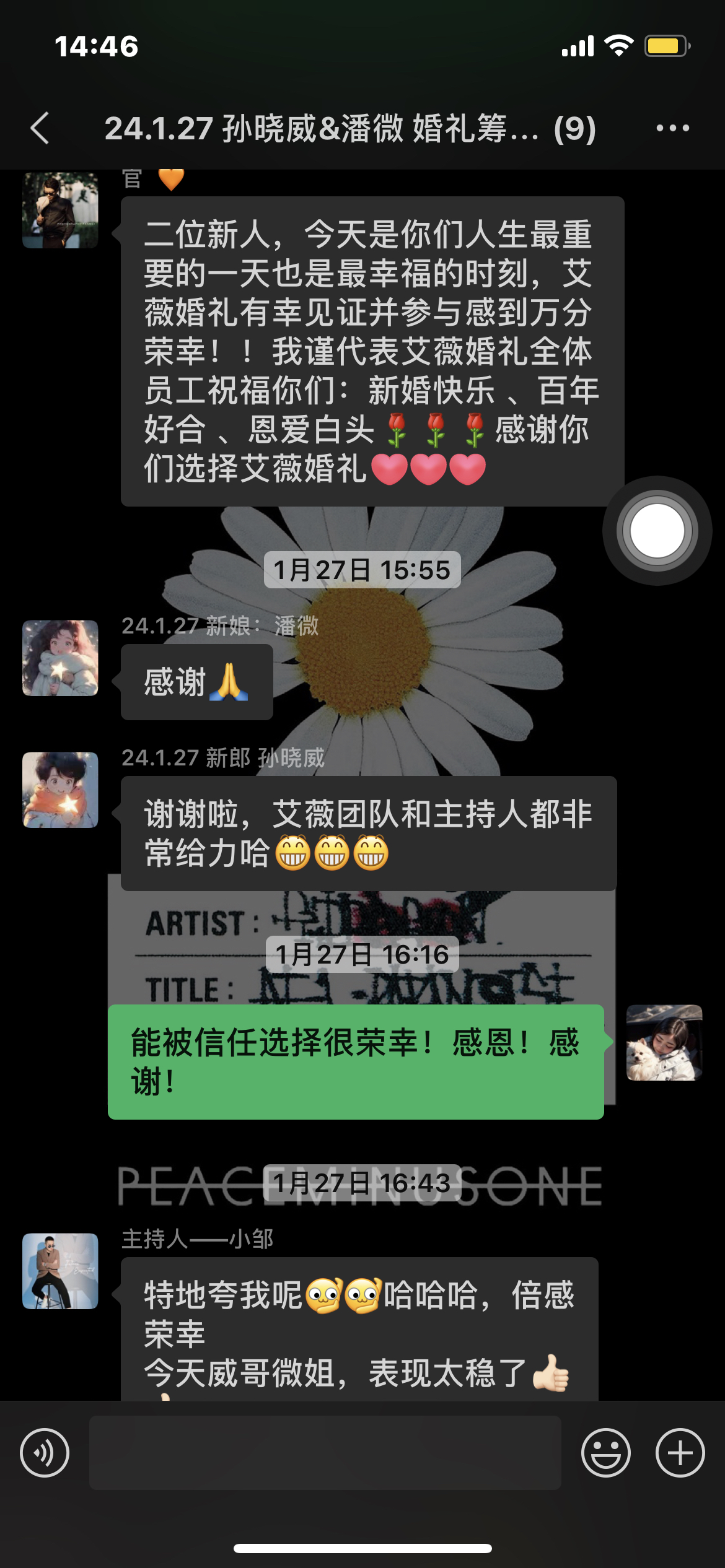Focus the message text field

(325, 1453)
